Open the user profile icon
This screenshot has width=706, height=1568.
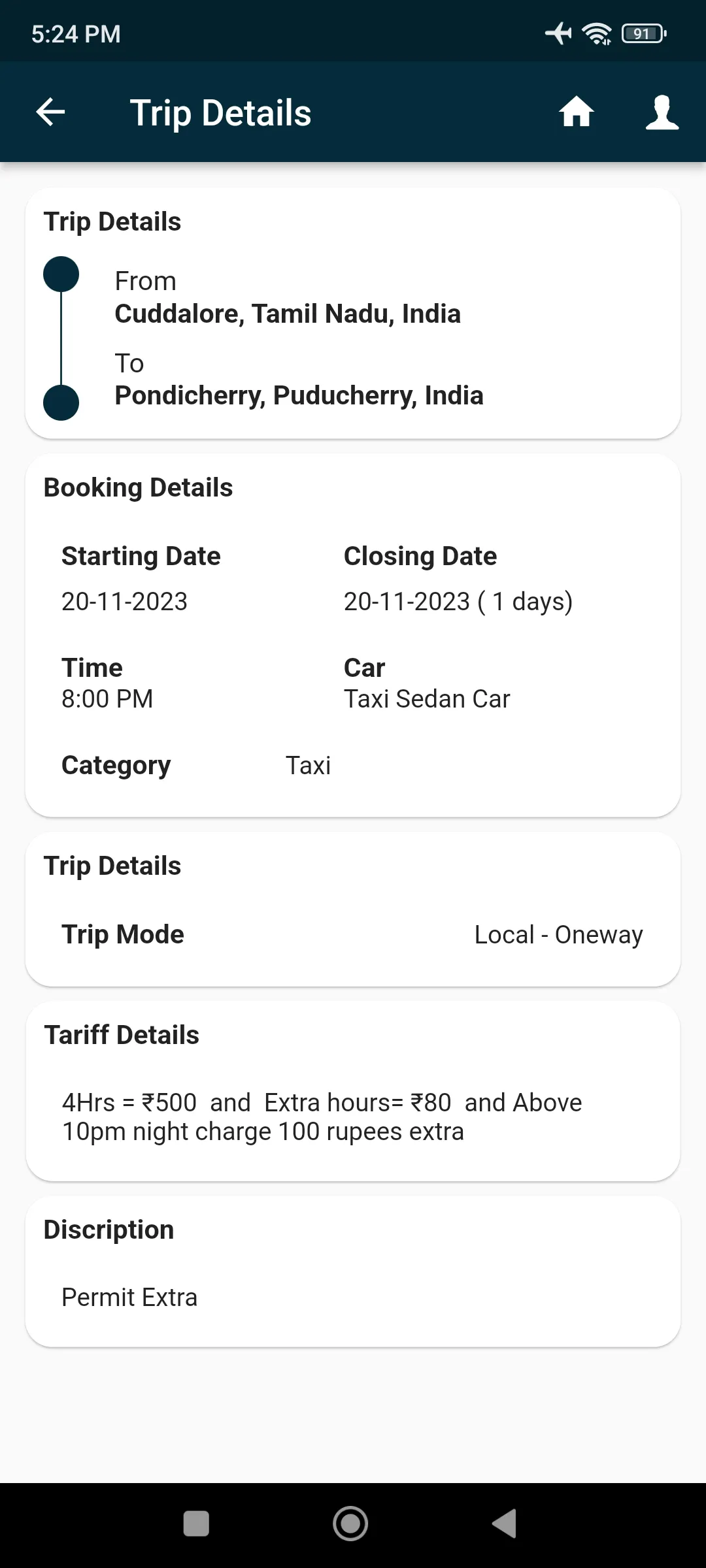[x=662, y=112]
